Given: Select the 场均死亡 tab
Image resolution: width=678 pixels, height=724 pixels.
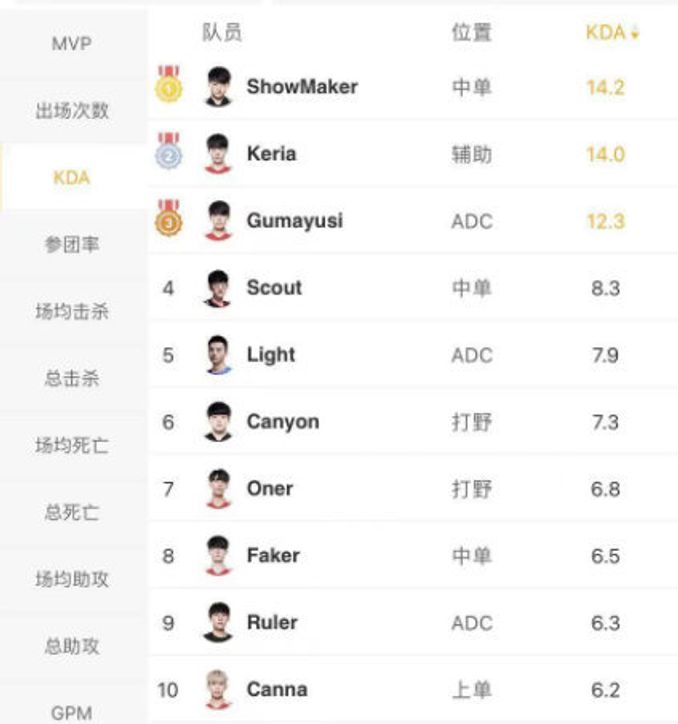Looking at the screenshot, I should [72, 446].
